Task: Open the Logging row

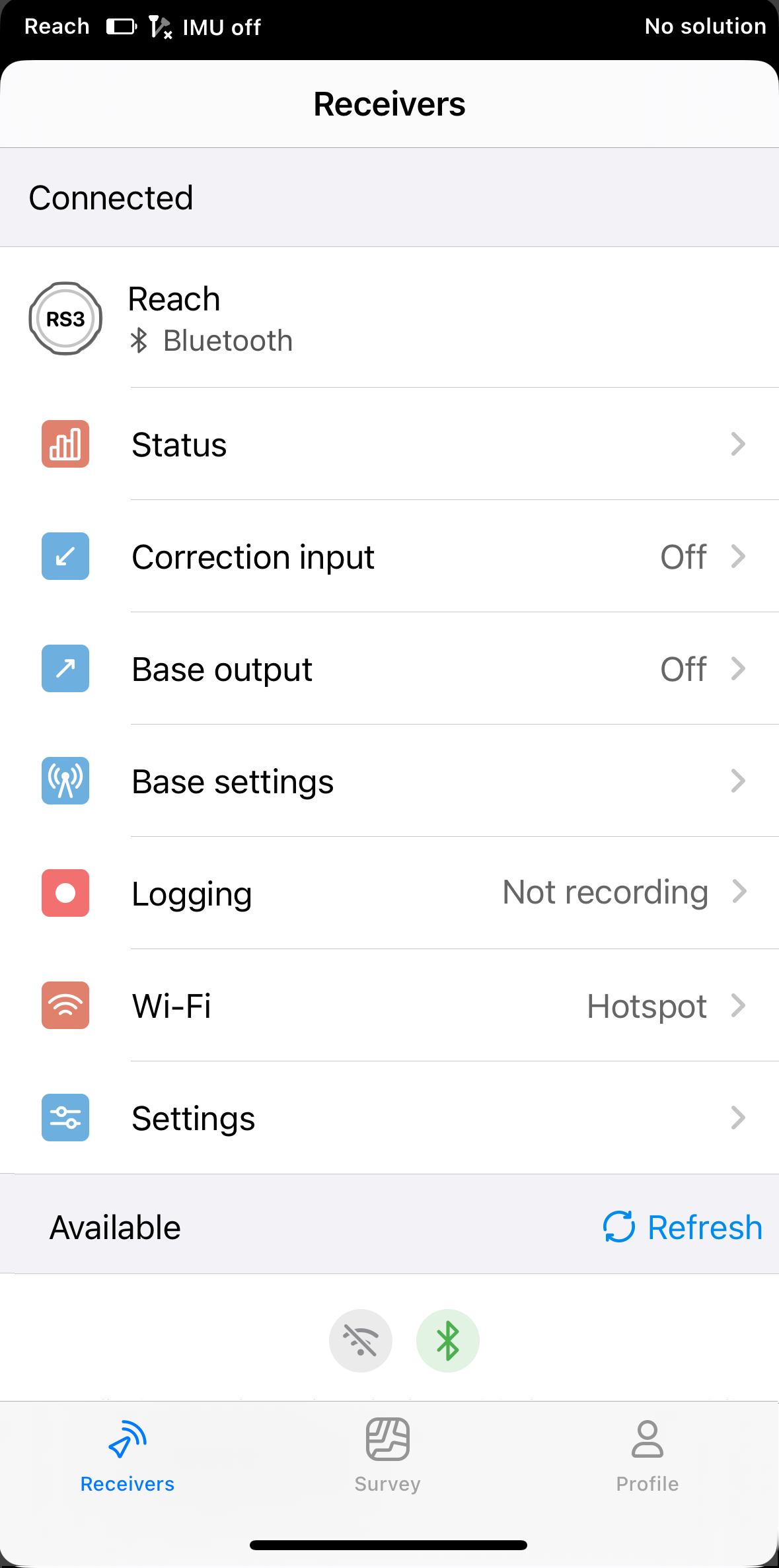Action: [389, 893]
